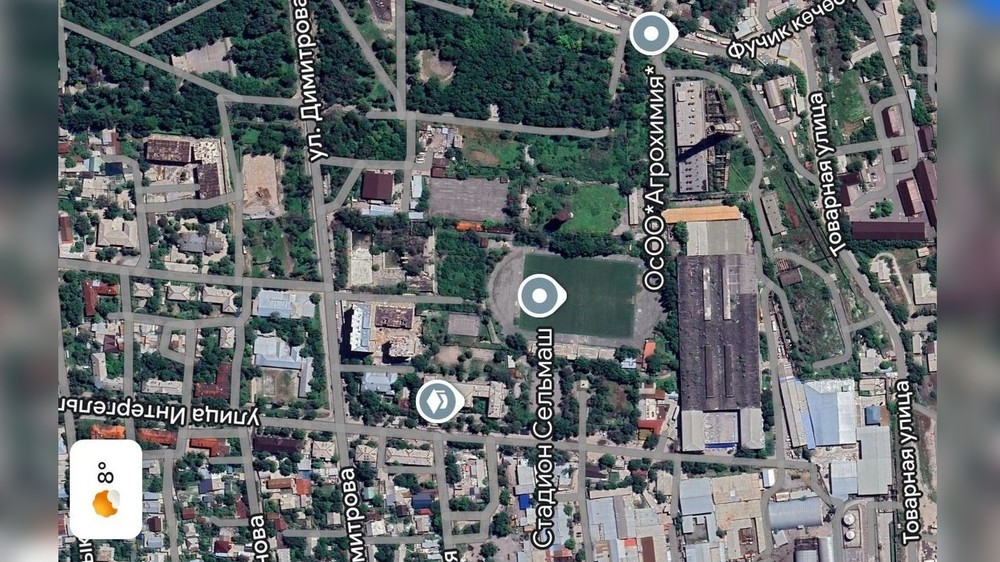1000x562 pixels.
Task: Select the ОсОО Агрохимия map pin
Action: (652, 36)
